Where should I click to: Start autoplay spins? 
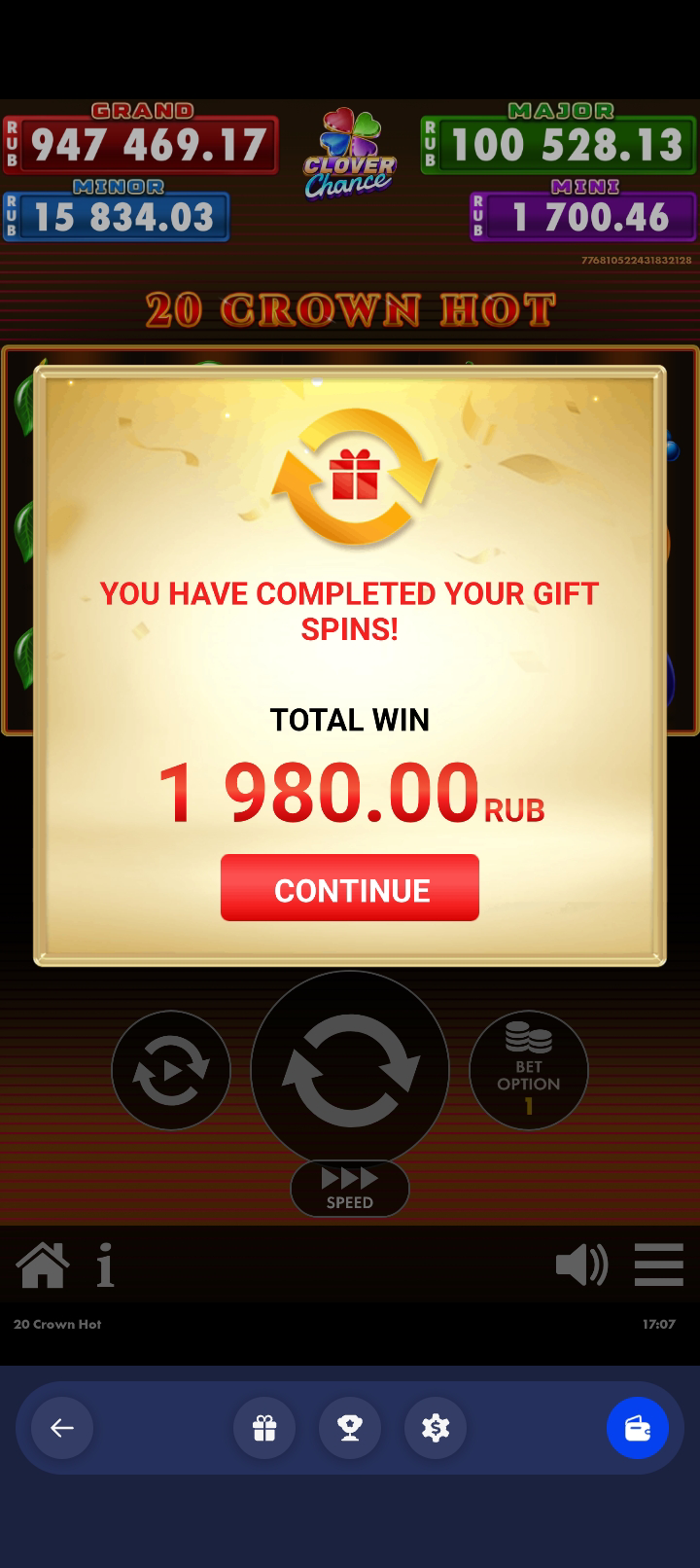coord(171,1070)
